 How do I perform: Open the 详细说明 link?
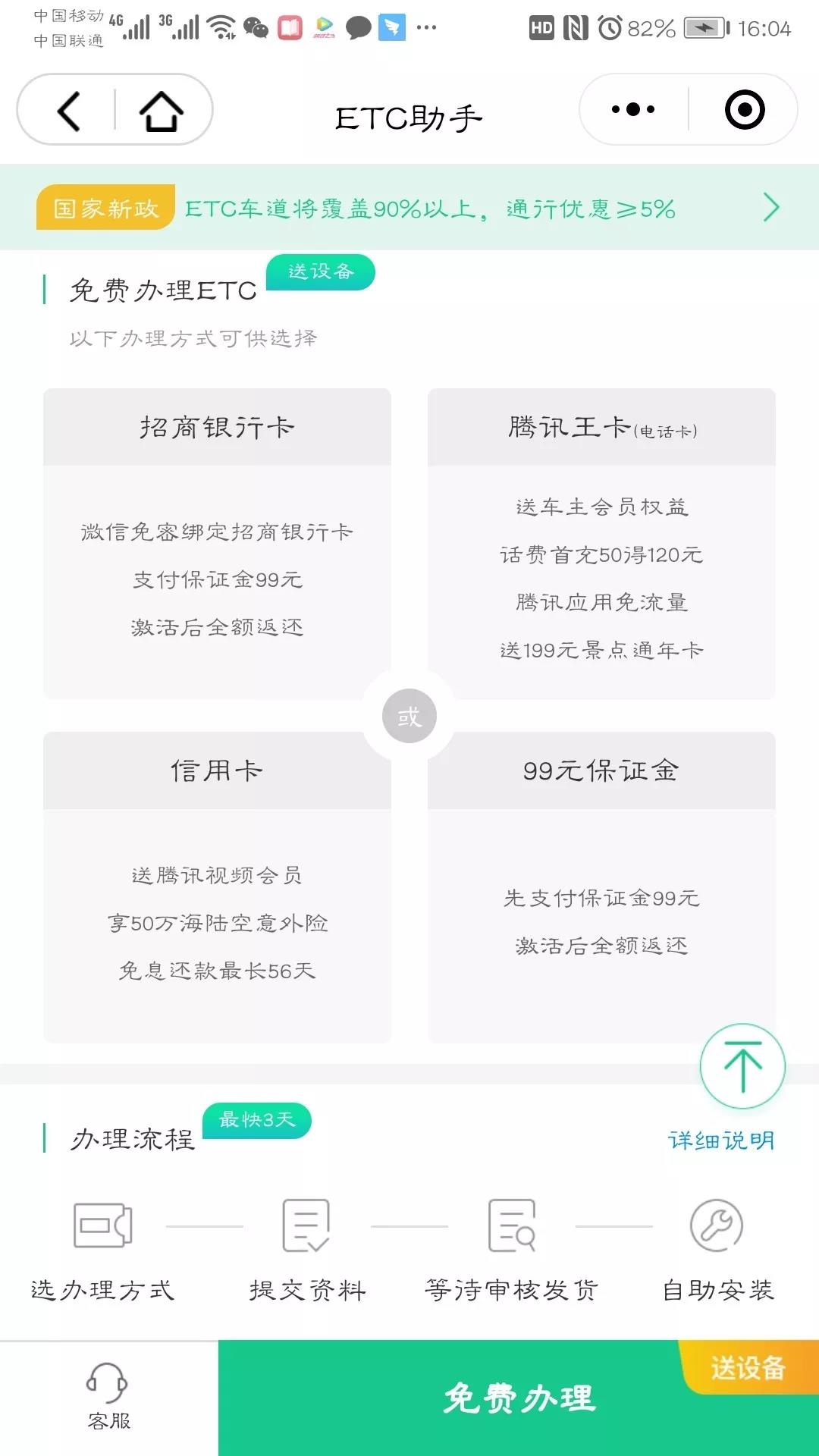720,1140
